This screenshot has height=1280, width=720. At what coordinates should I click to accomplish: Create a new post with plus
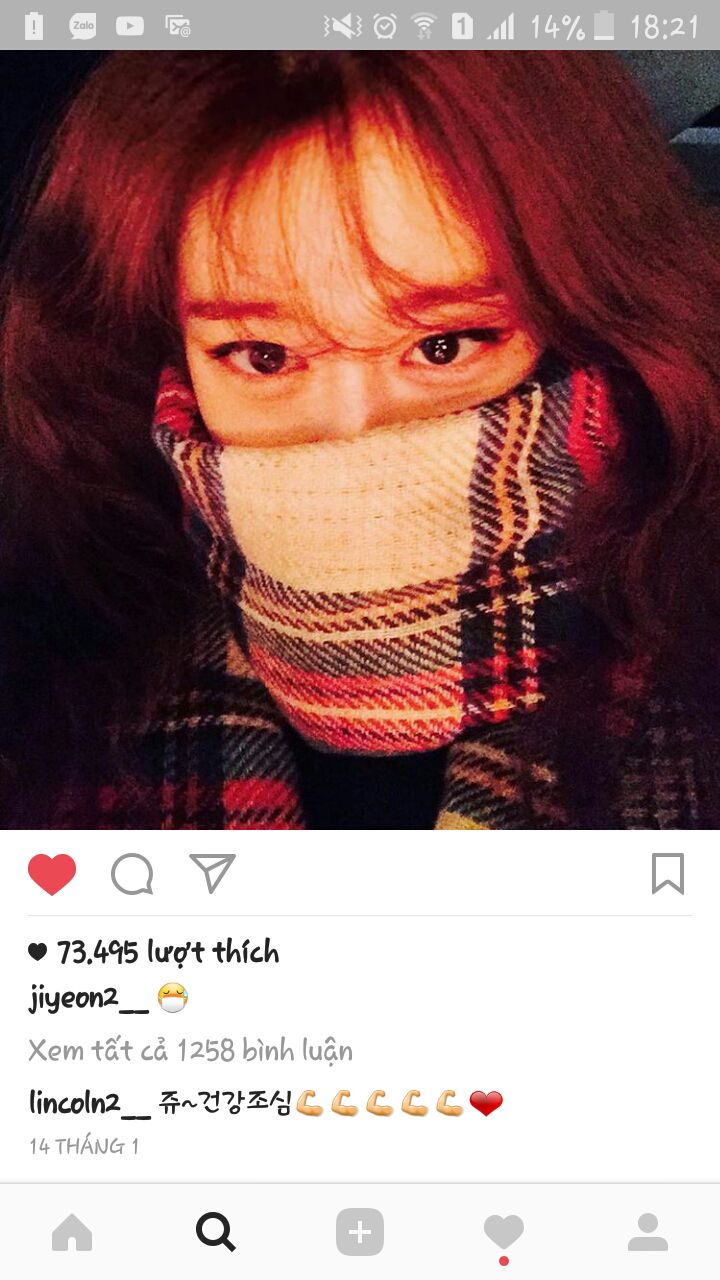pyautogui.click(x=360, y=1232)
